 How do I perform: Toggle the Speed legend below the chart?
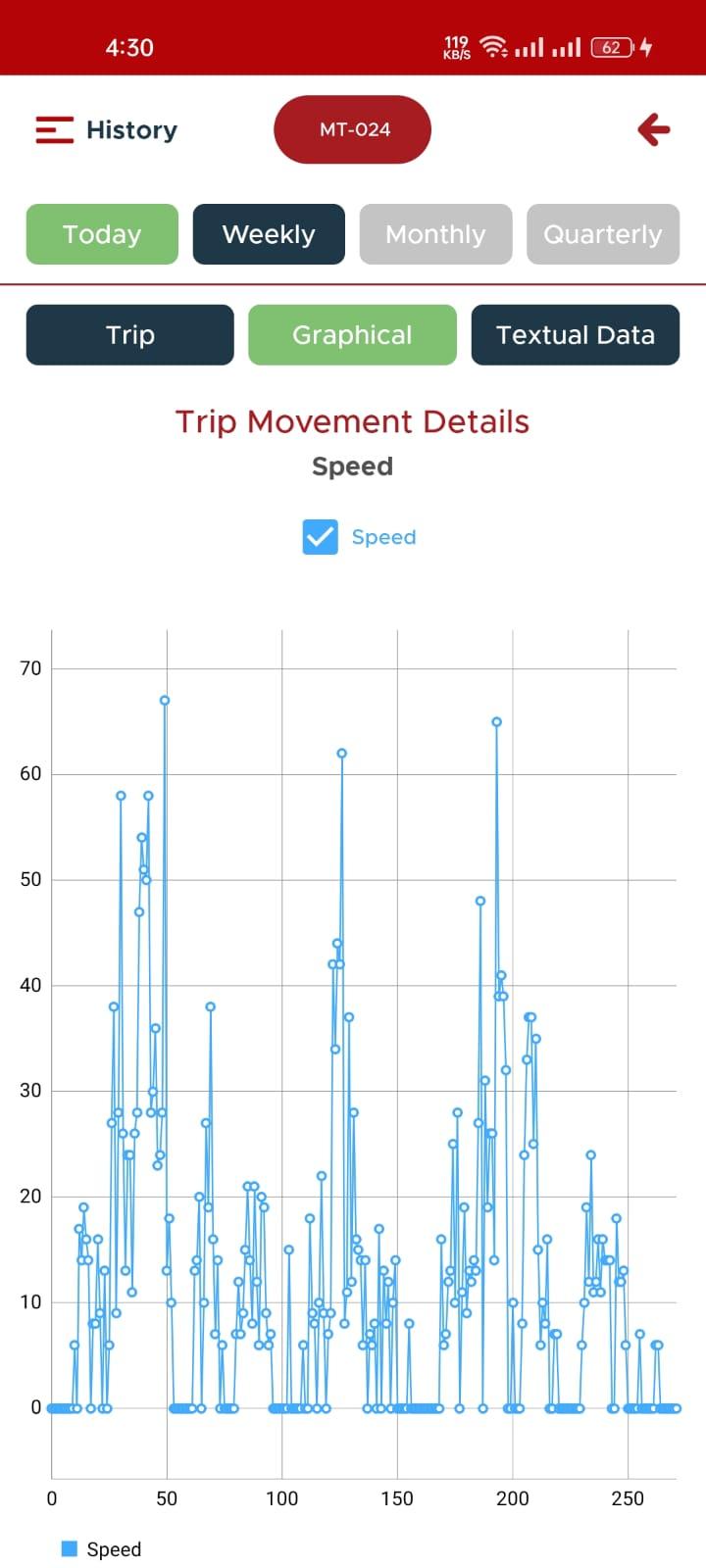(x=101, y=1548)
